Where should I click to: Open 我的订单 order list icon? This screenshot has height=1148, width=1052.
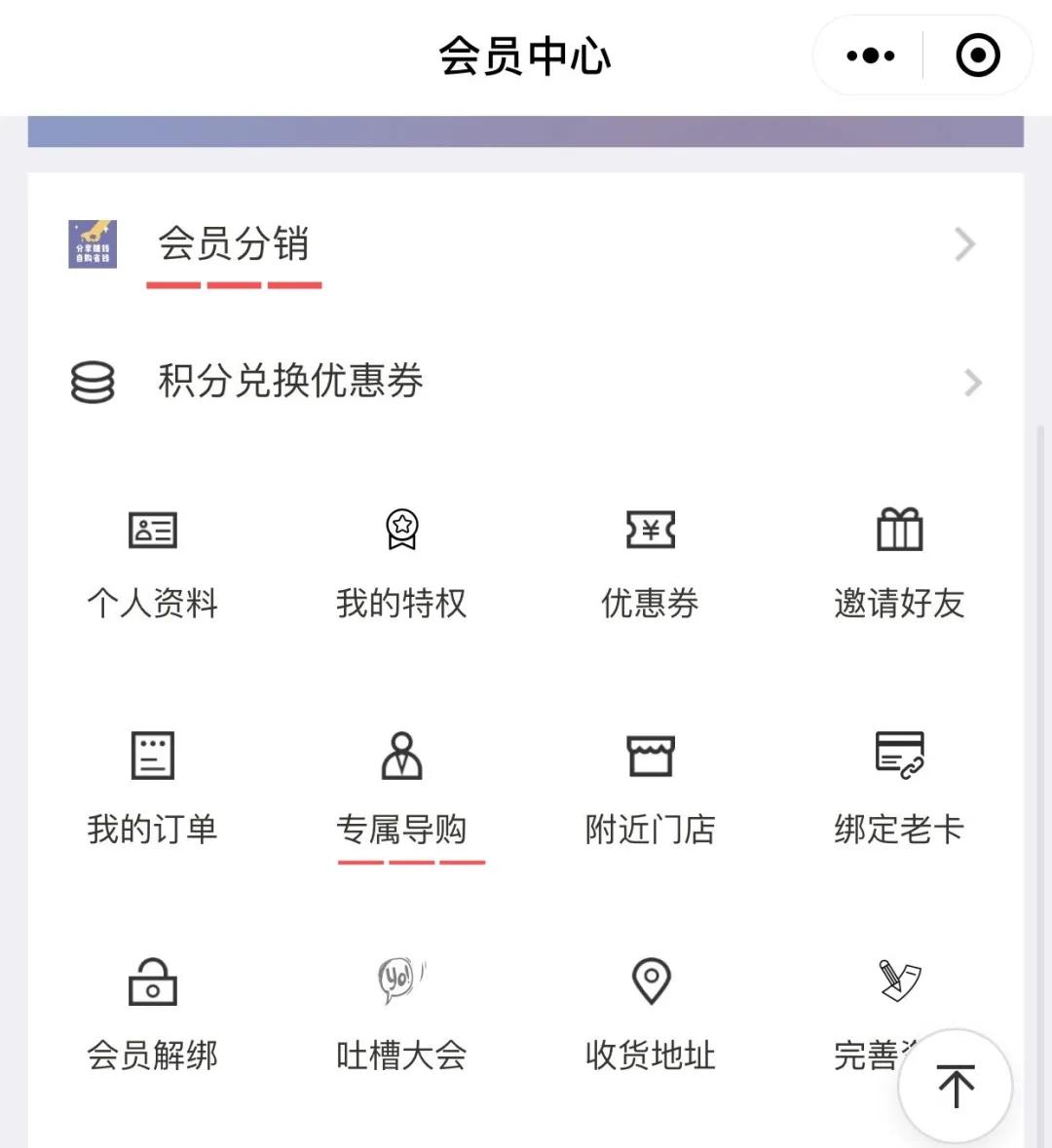coord(152,755)
